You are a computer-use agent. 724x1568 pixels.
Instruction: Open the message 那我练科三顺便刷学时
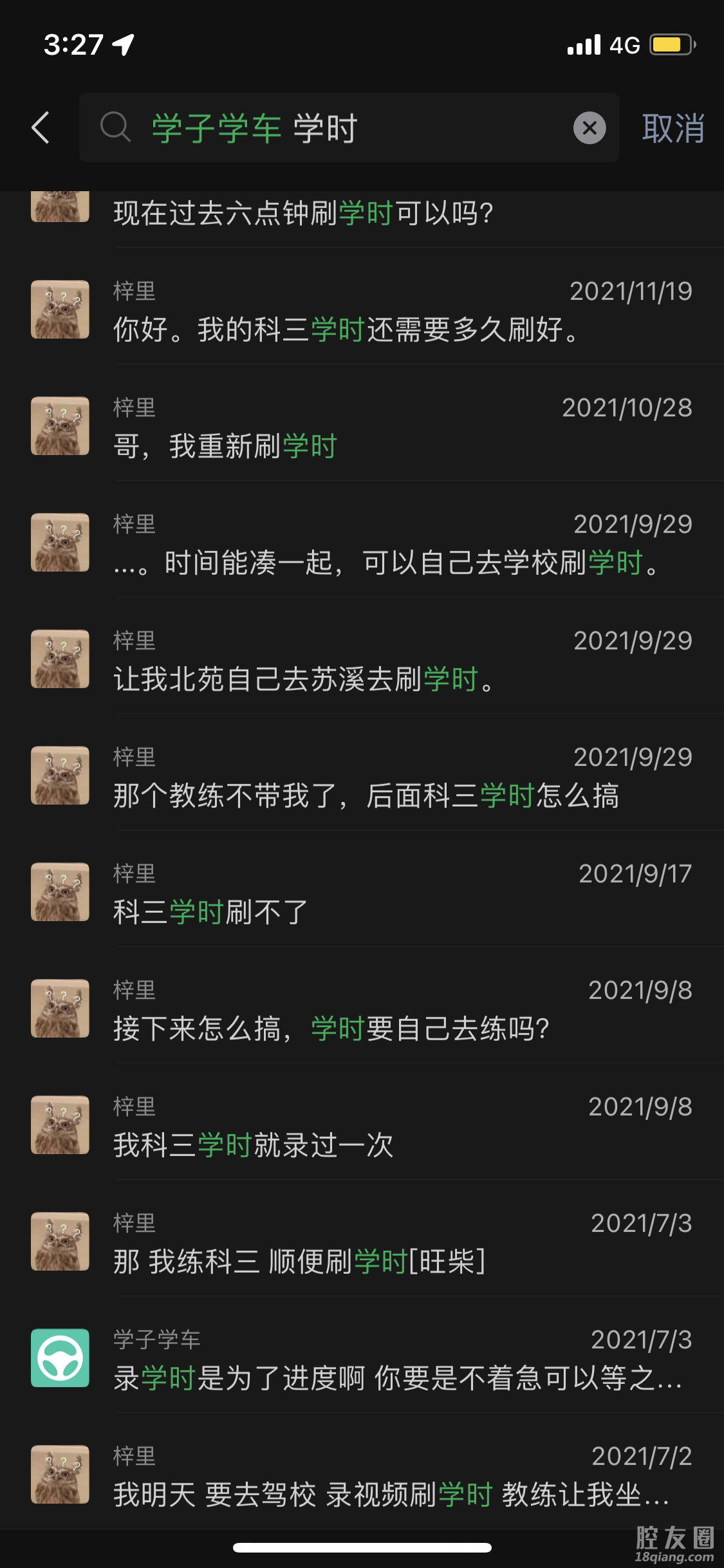click(386, 1244)
